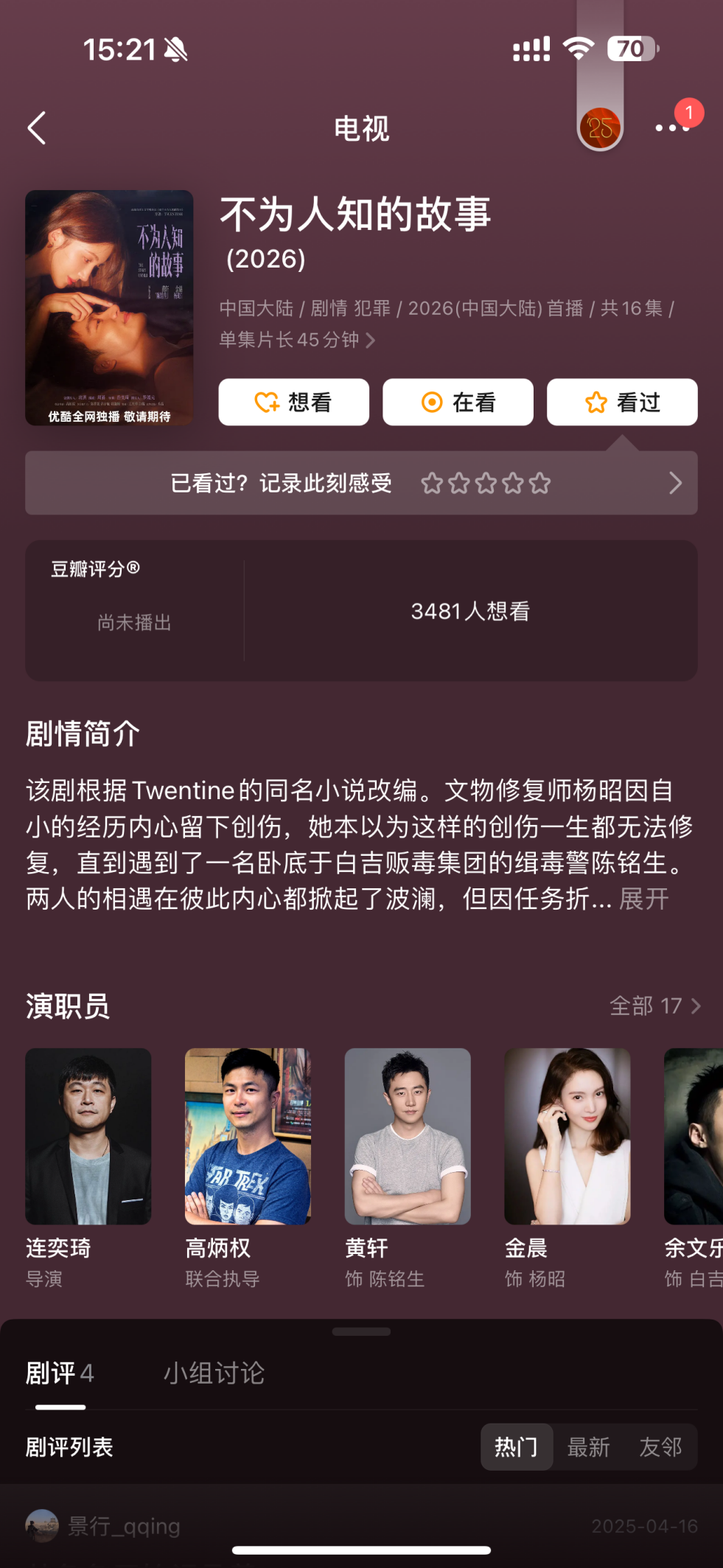Tap 展开 to expand the plot synopsis
This screenshot has height=1568, width=723.
click(643, 899)
